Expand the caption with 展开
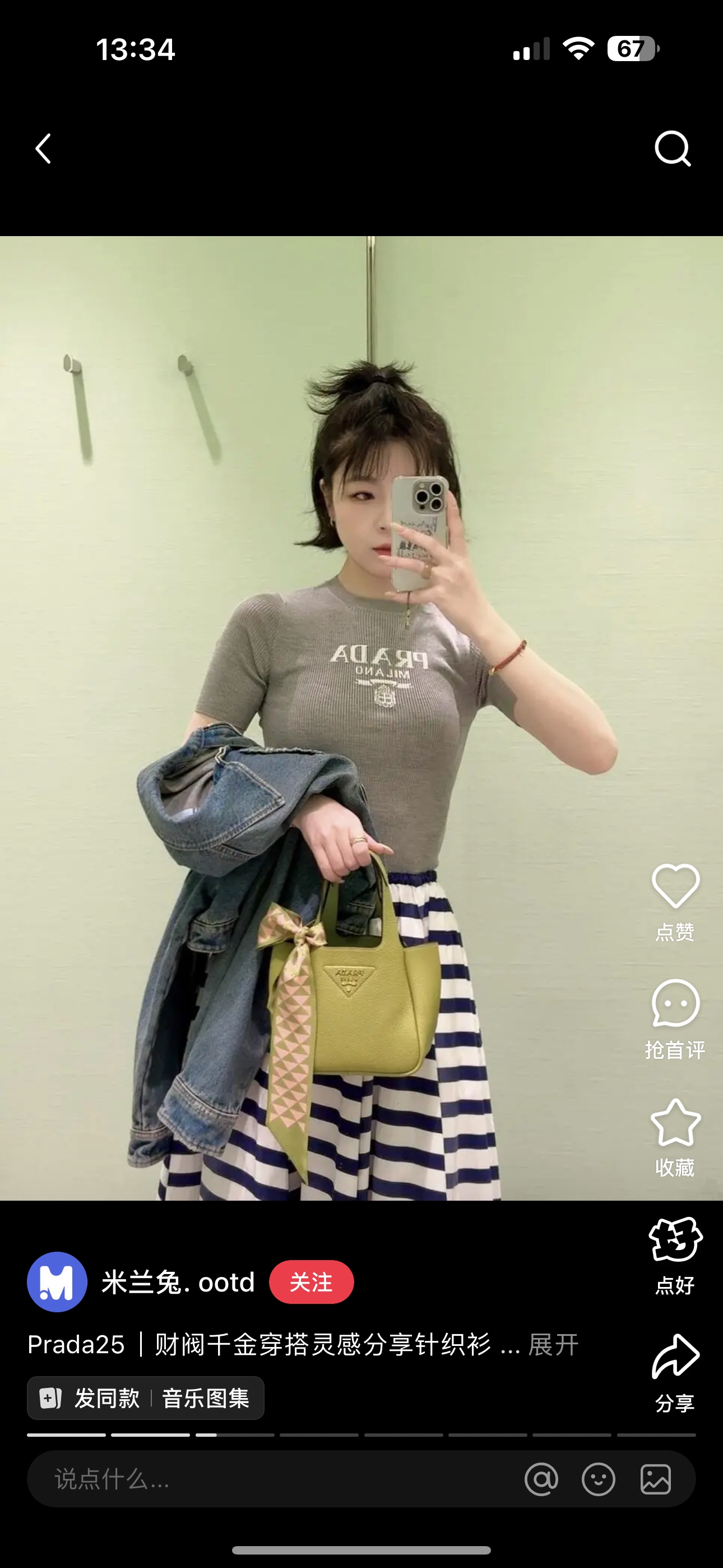Image resolution: width=723 pixels, height=1568 pixels. pyautogui.click(x=553, y=1345)
